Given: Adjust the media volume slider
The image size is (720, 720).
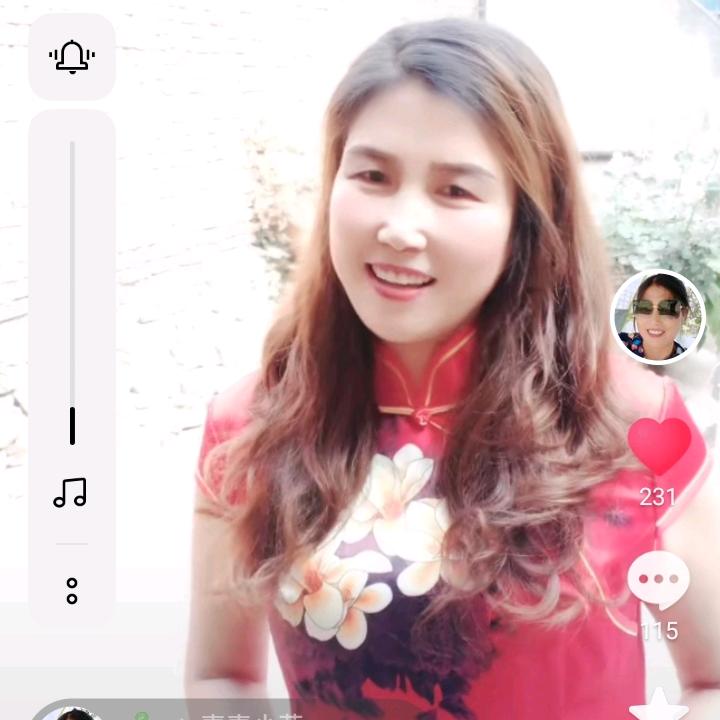Looking at the screenshot, I should click(72, 293).
